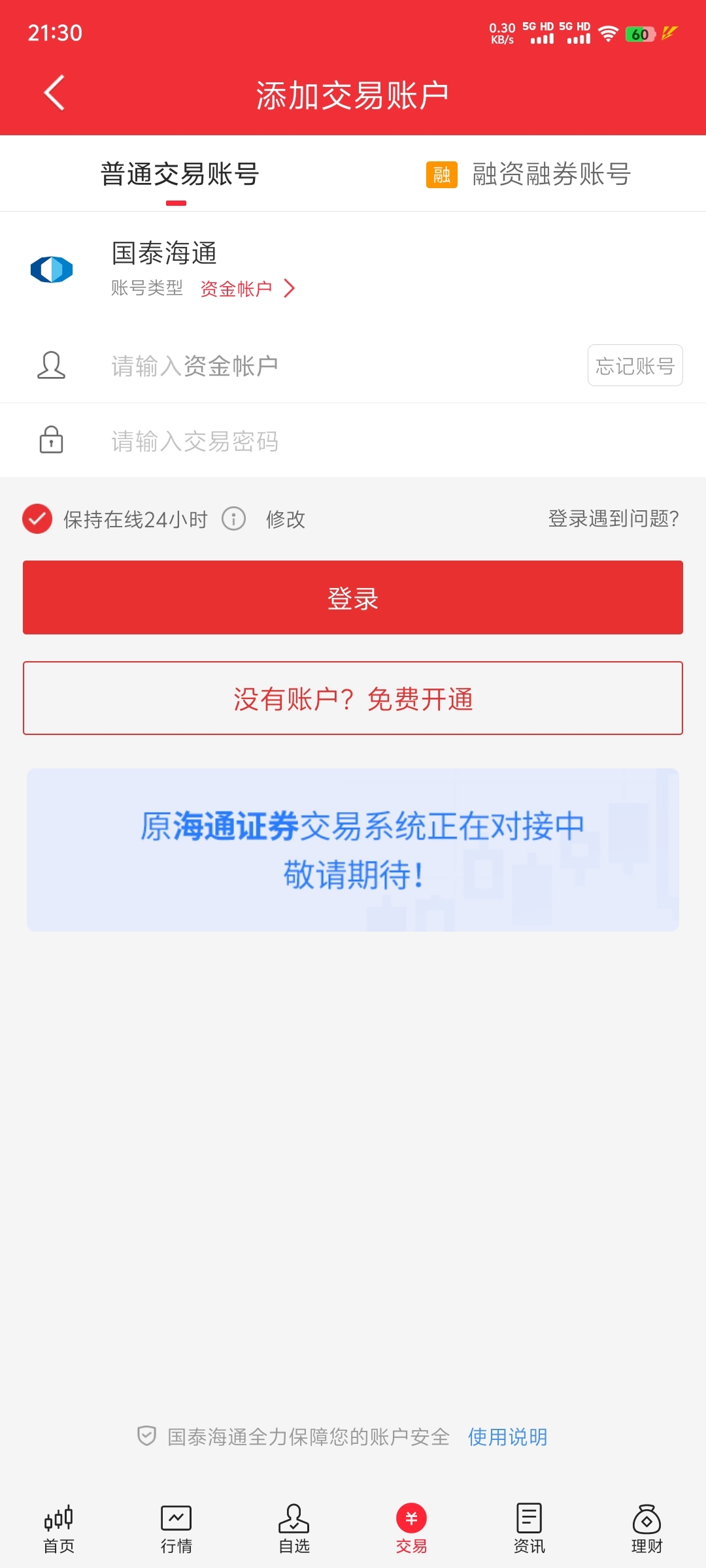Open the 资讯 news section icon
The image size is (706, 1568).
tap(529, 1516)
